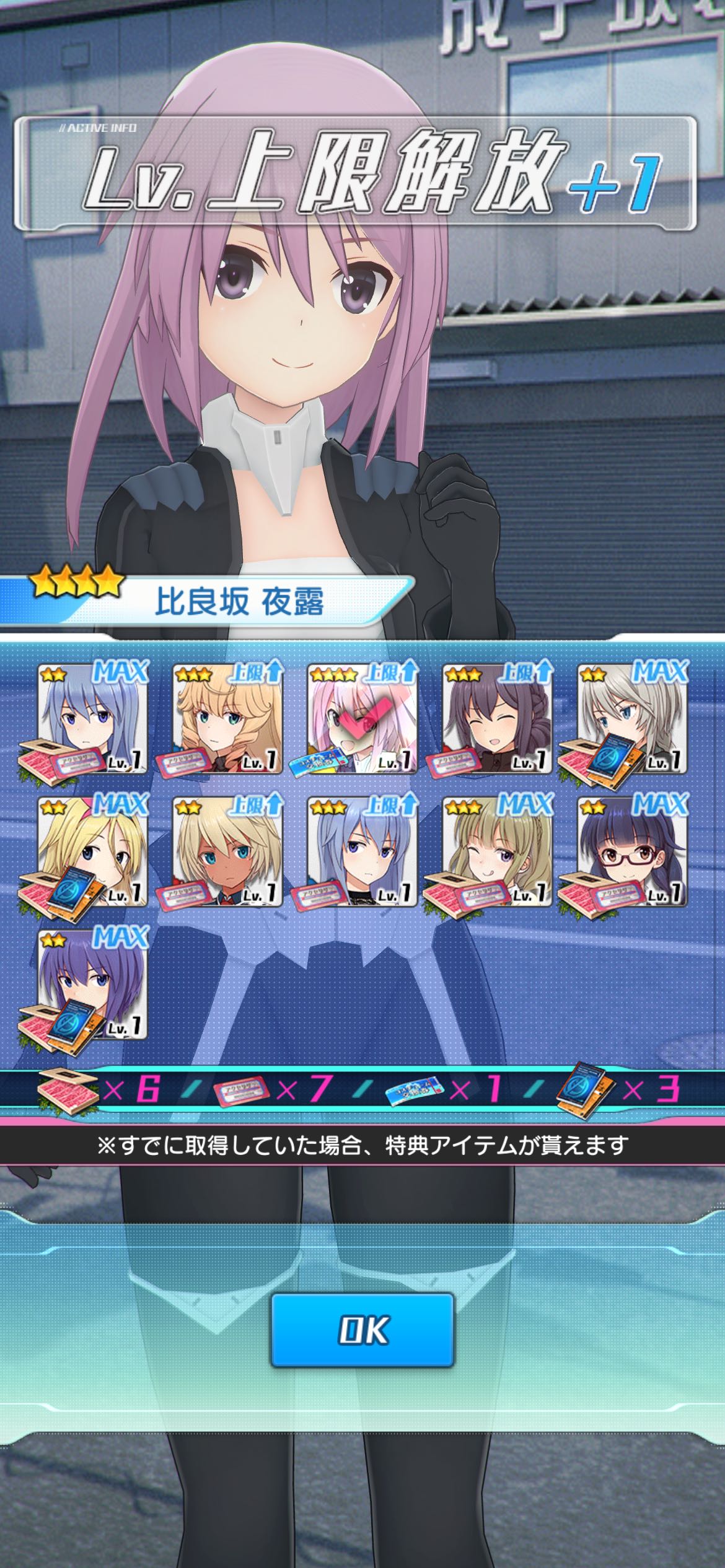The height and width of the screenshot is (1568, 725).
Task: Select the pink-haired four-star card with checkmark
Action: pos(362,718)
